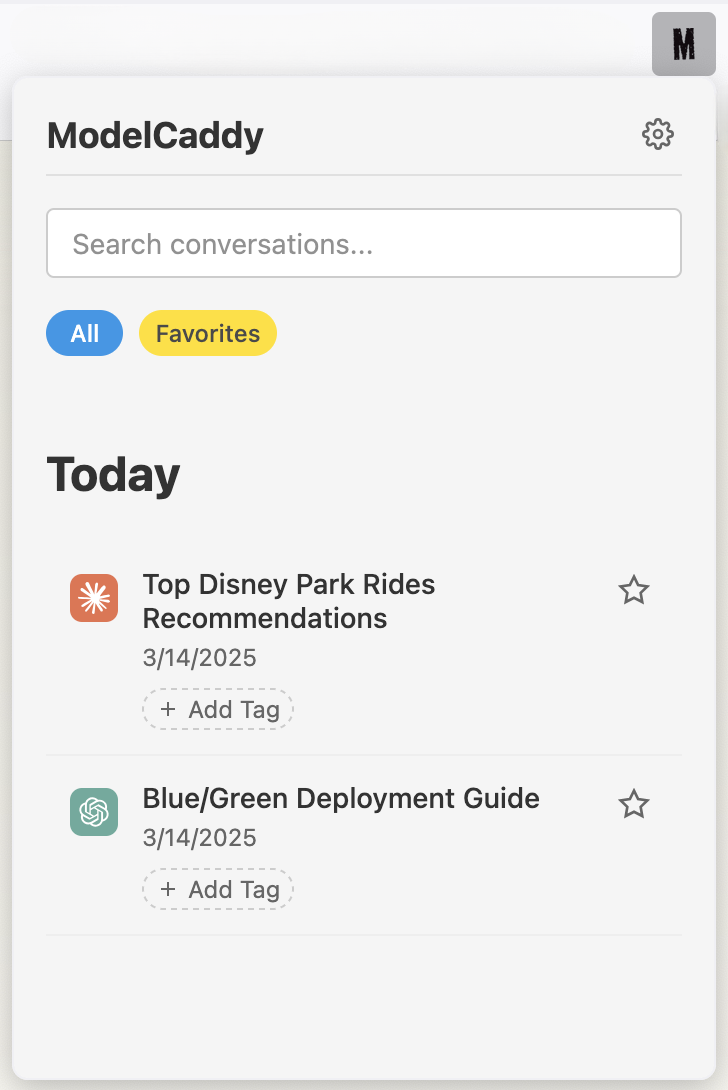The height and width of the screenshot is (1090, 728).
Task: Click the search conversations input field
Action: 363,243
